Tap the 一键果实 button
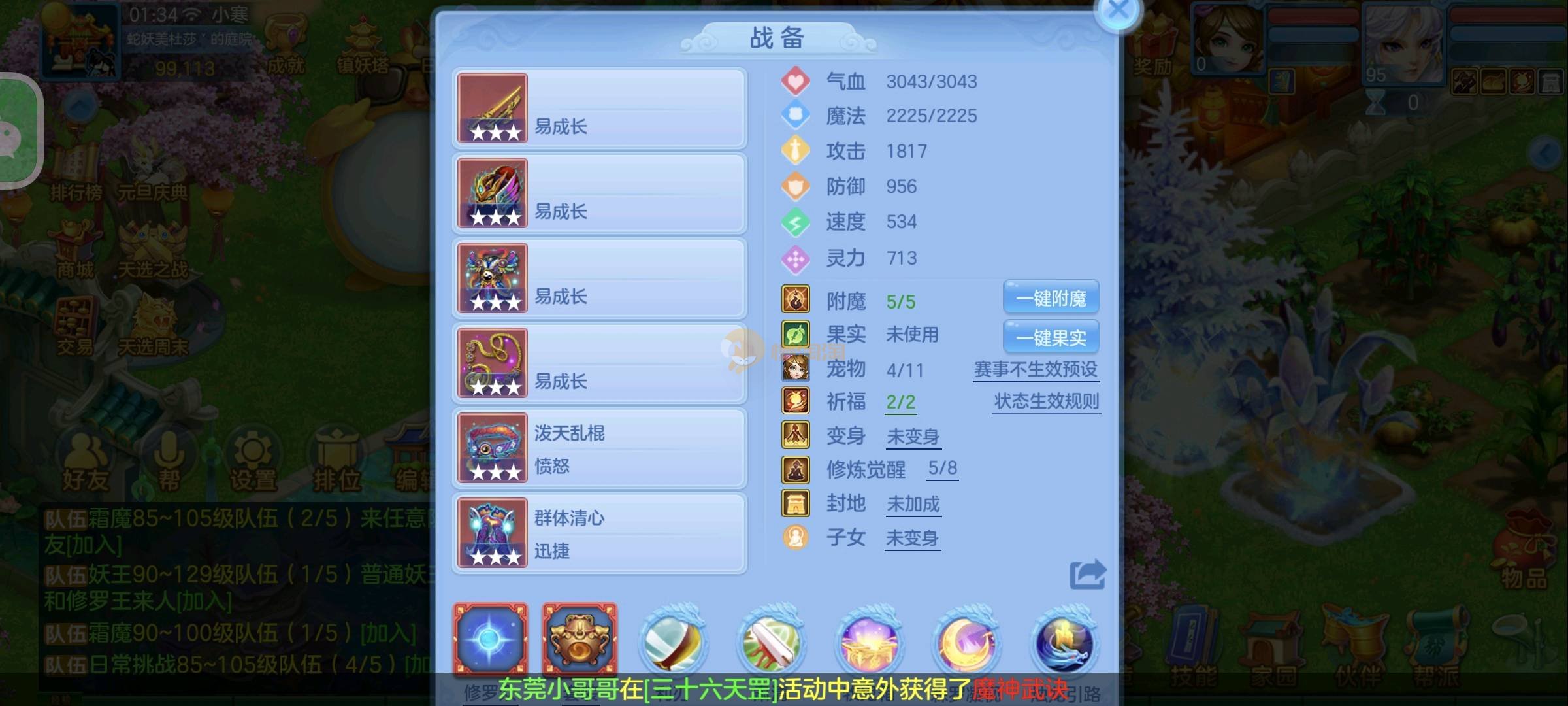The image size is (1568, 706). point(1051,337)
